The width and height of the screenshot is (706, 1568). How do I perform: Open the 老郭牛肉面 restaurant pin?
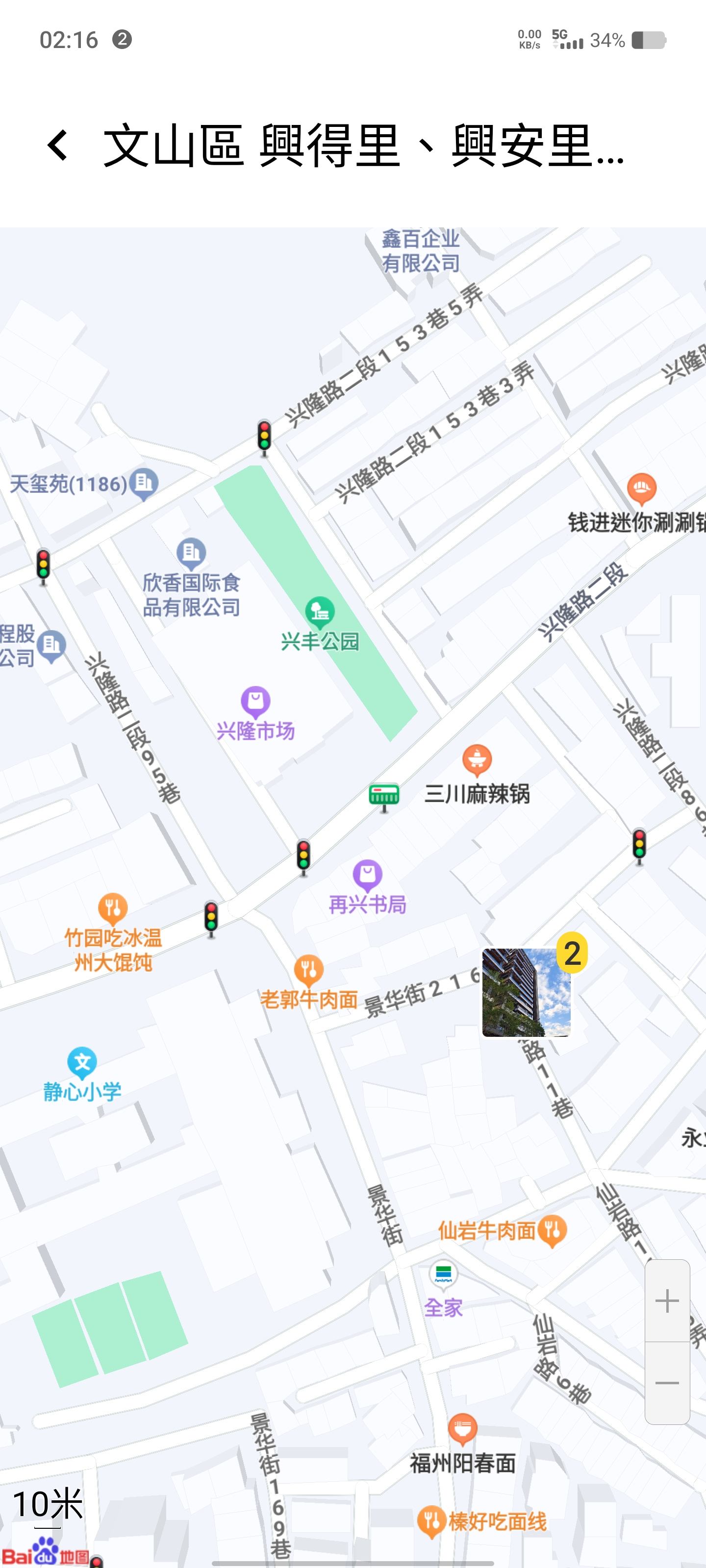308,970
